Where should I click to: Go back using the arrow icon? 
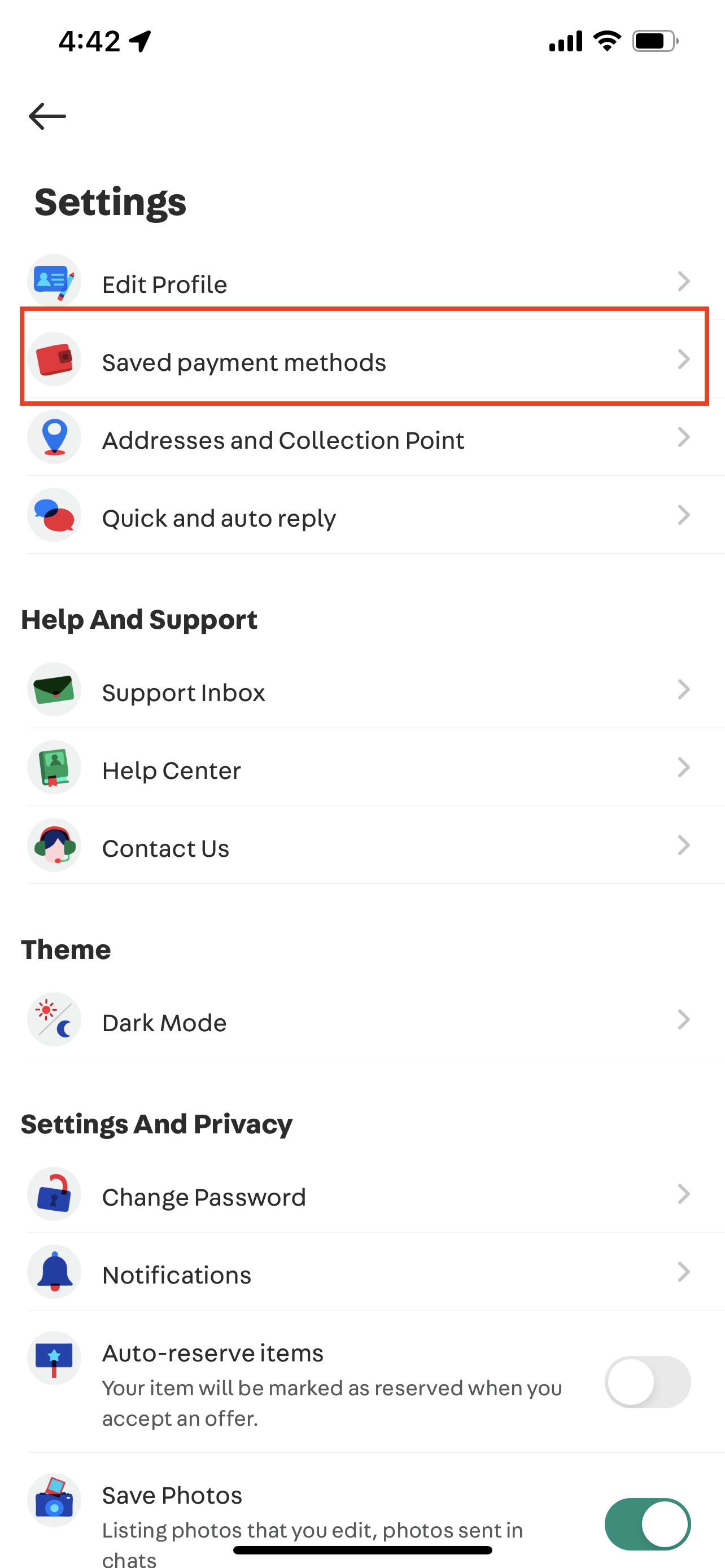(x=47, y=116)
